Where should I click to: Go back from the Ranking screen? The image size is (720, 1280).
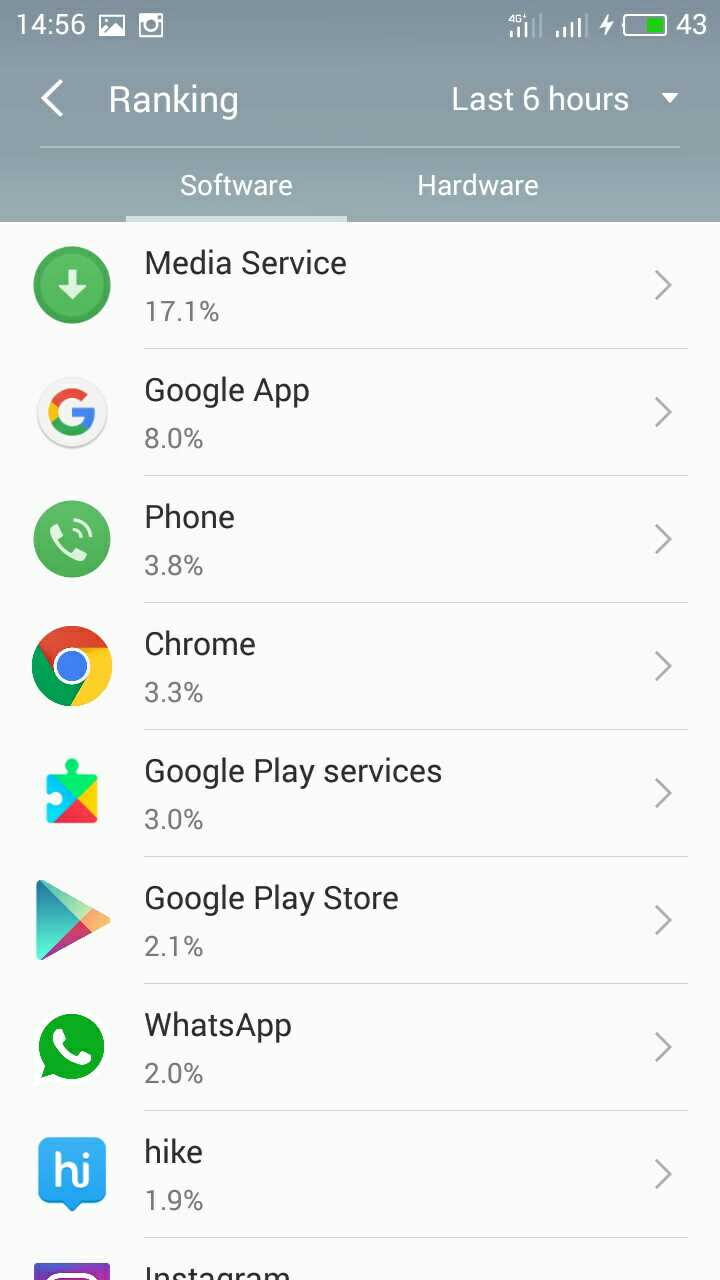pyautogui.click(x=52, y=99)
